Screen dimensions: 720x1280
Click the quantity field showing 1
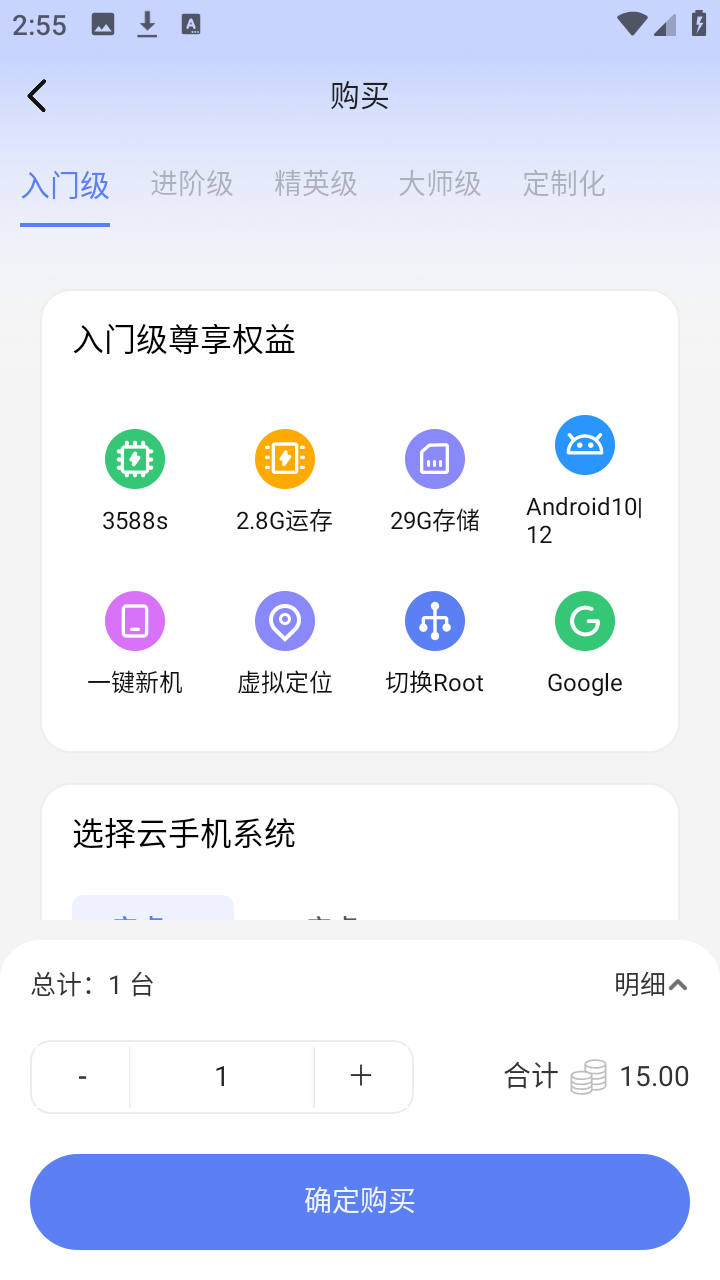[221, 1076]
